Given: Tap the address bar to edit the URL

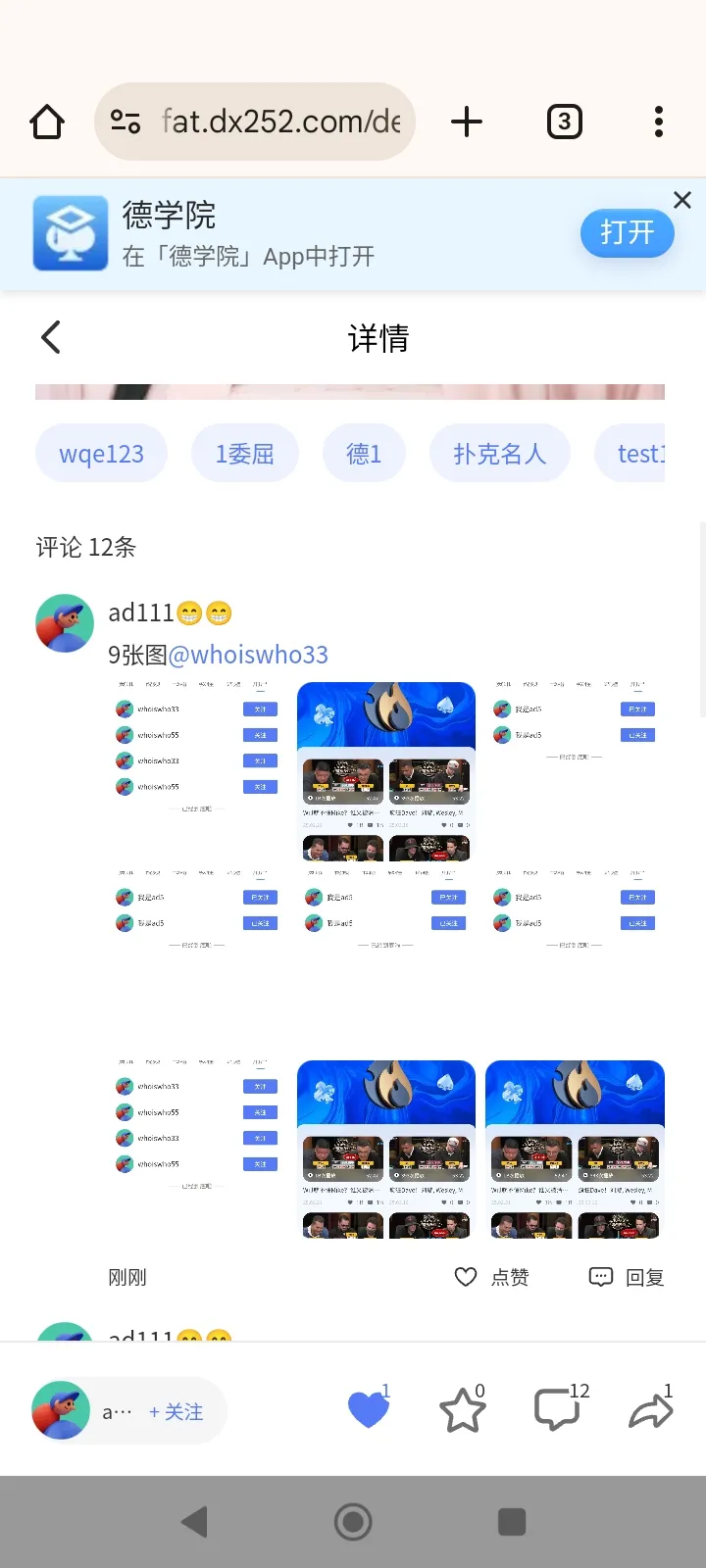Looking at the screenshot, I should point(284,122).
